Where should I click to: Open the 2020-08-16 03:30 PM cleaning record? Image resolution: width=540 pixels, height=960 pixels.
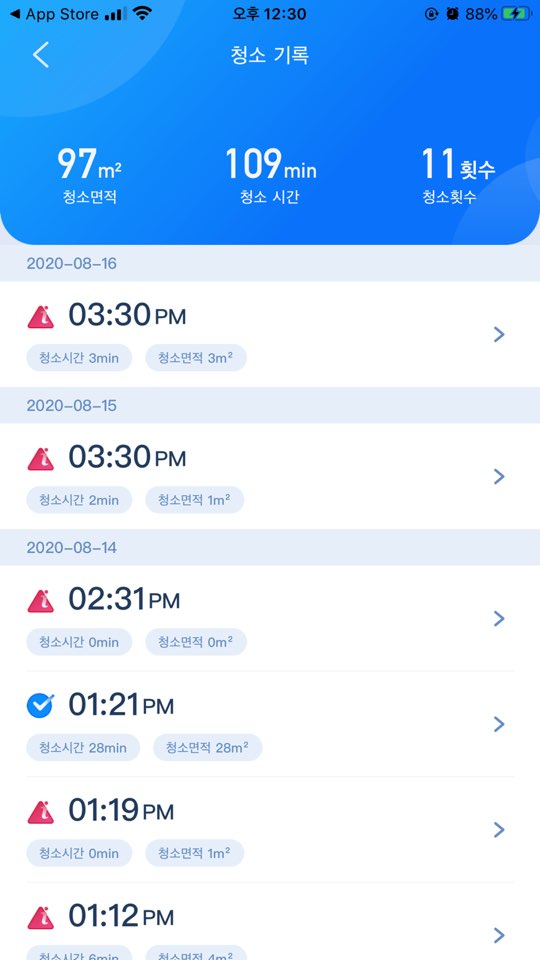[x=270, y=334]
